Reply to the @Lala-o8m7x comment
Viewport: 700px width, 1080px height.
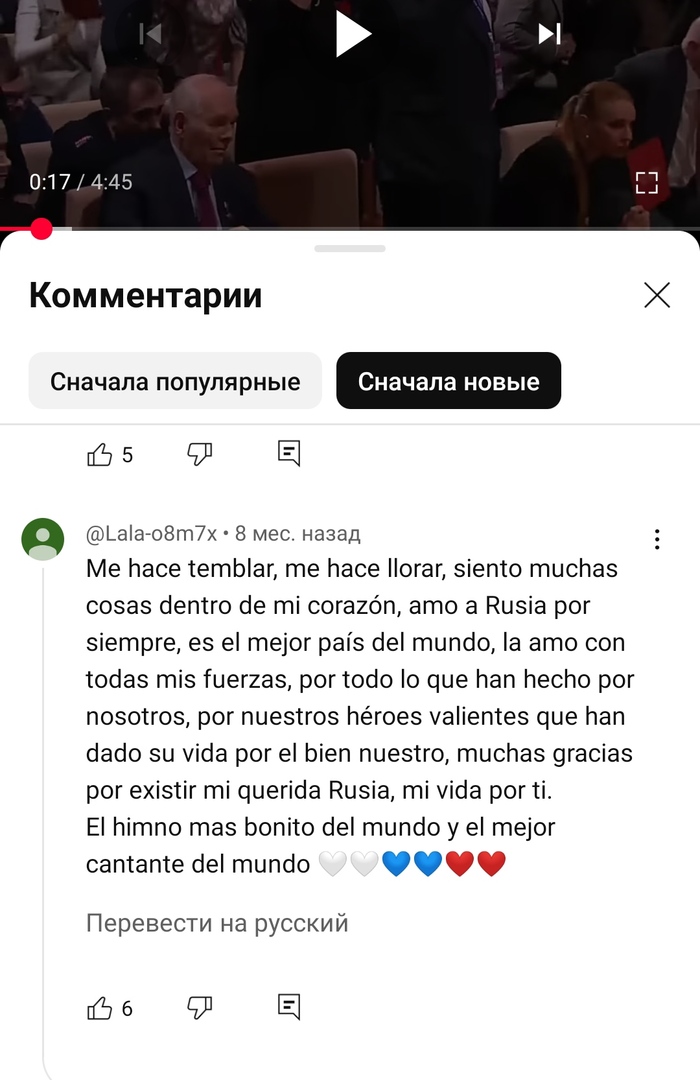point(289,1007)
